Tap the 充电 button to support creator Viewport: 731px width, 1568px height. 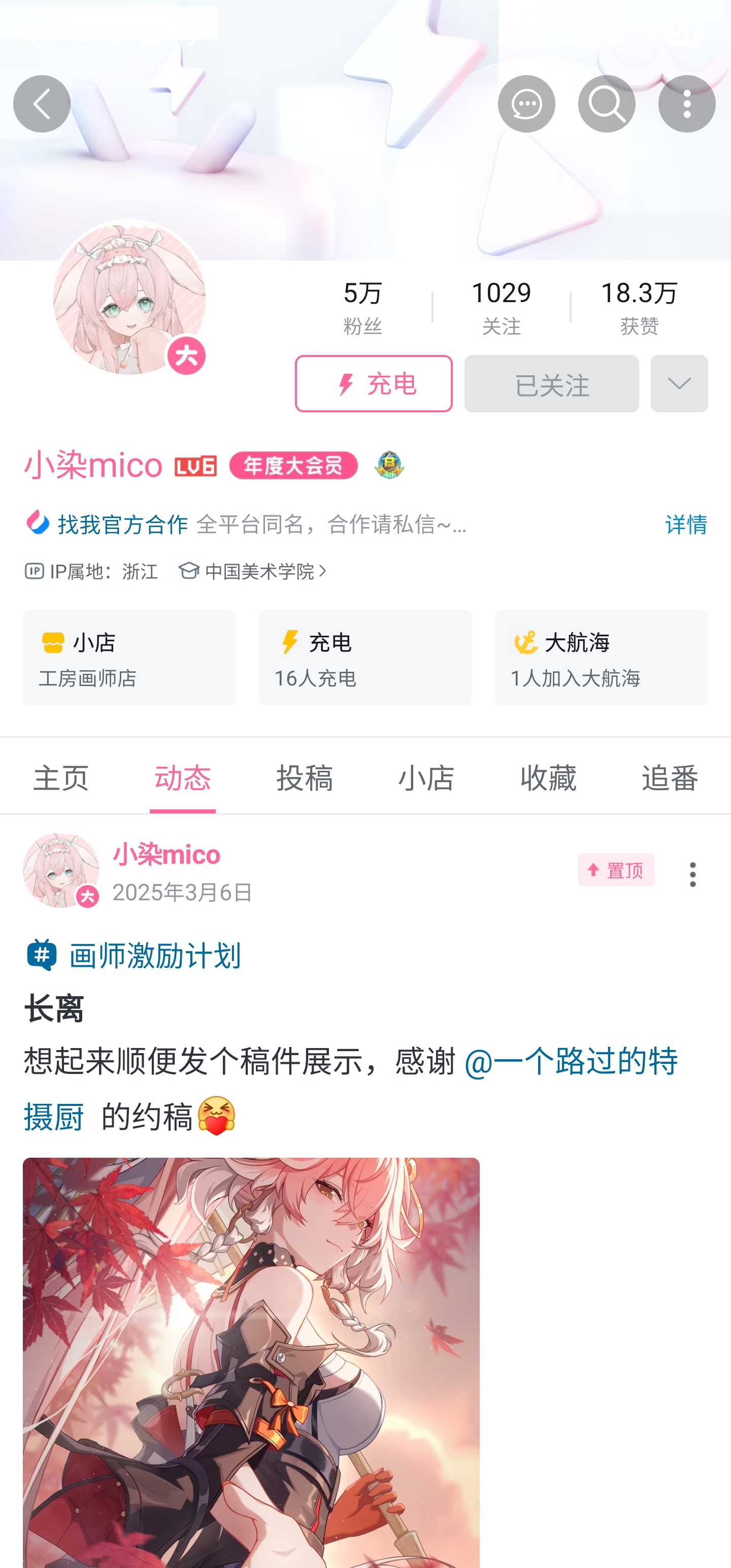(x=373, y=383)
